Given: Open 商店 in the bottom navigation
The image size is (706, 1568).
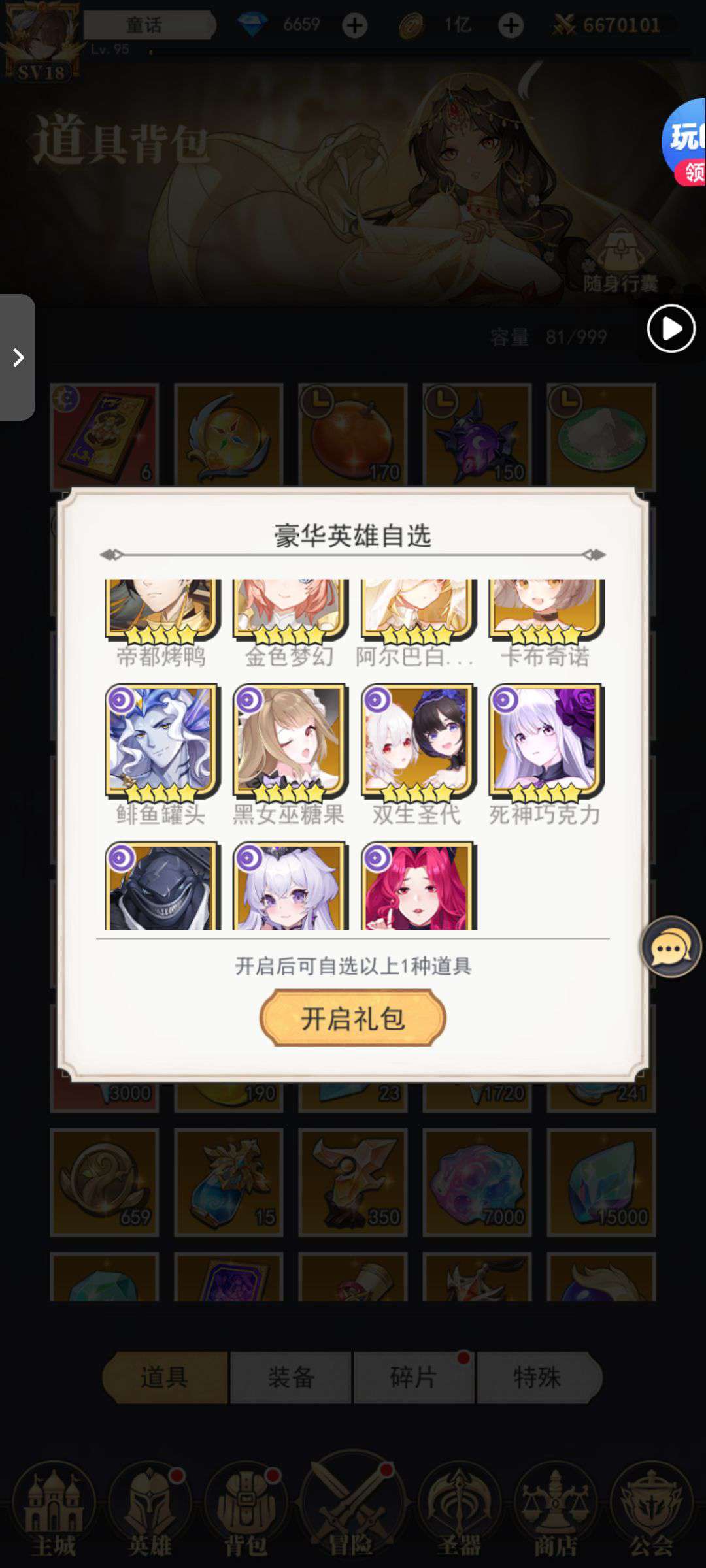Looking at the screenshot, I should click(x=555, y=1509).
